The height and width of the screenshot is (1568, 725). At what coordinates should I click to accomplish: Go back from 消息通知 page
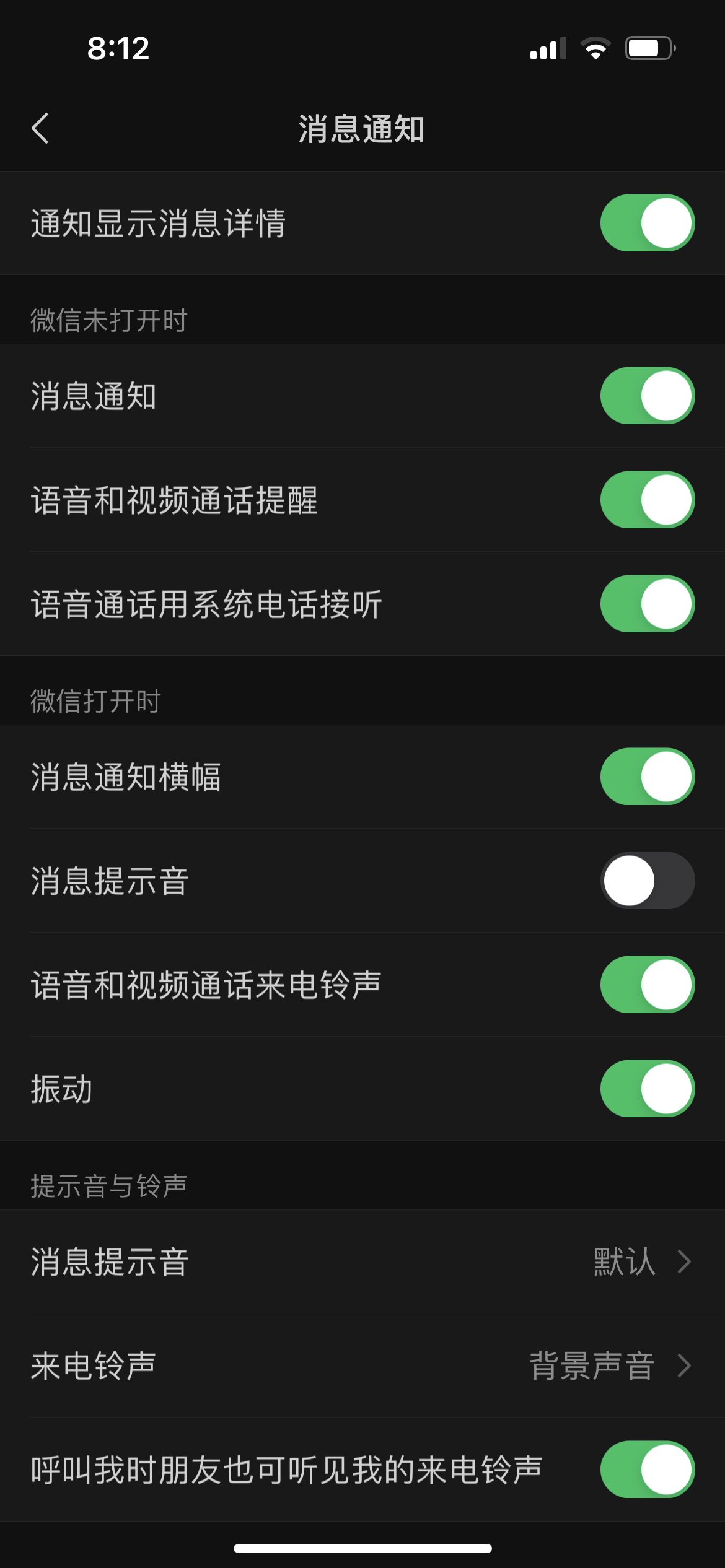point(40,129)
